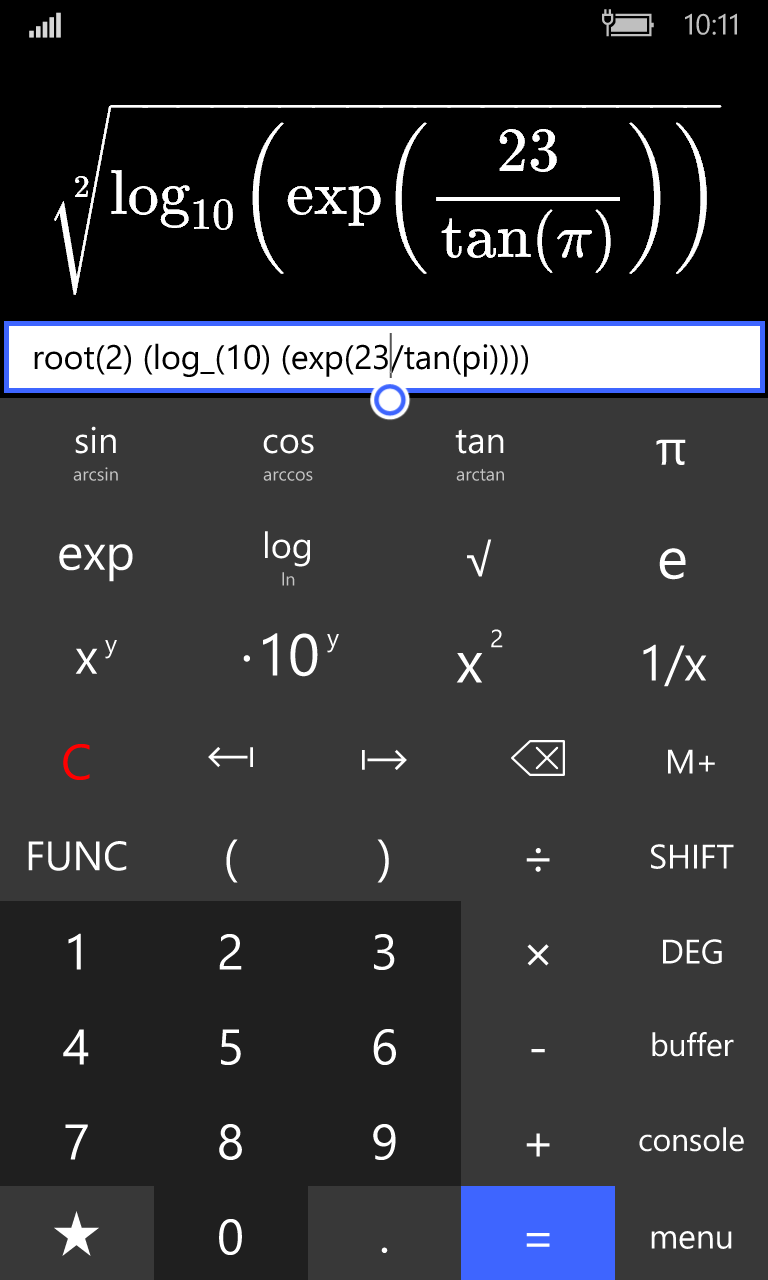Tap inside the expression input field
This screenshot has width=768, height=1280.
click(x=384, y=356)
